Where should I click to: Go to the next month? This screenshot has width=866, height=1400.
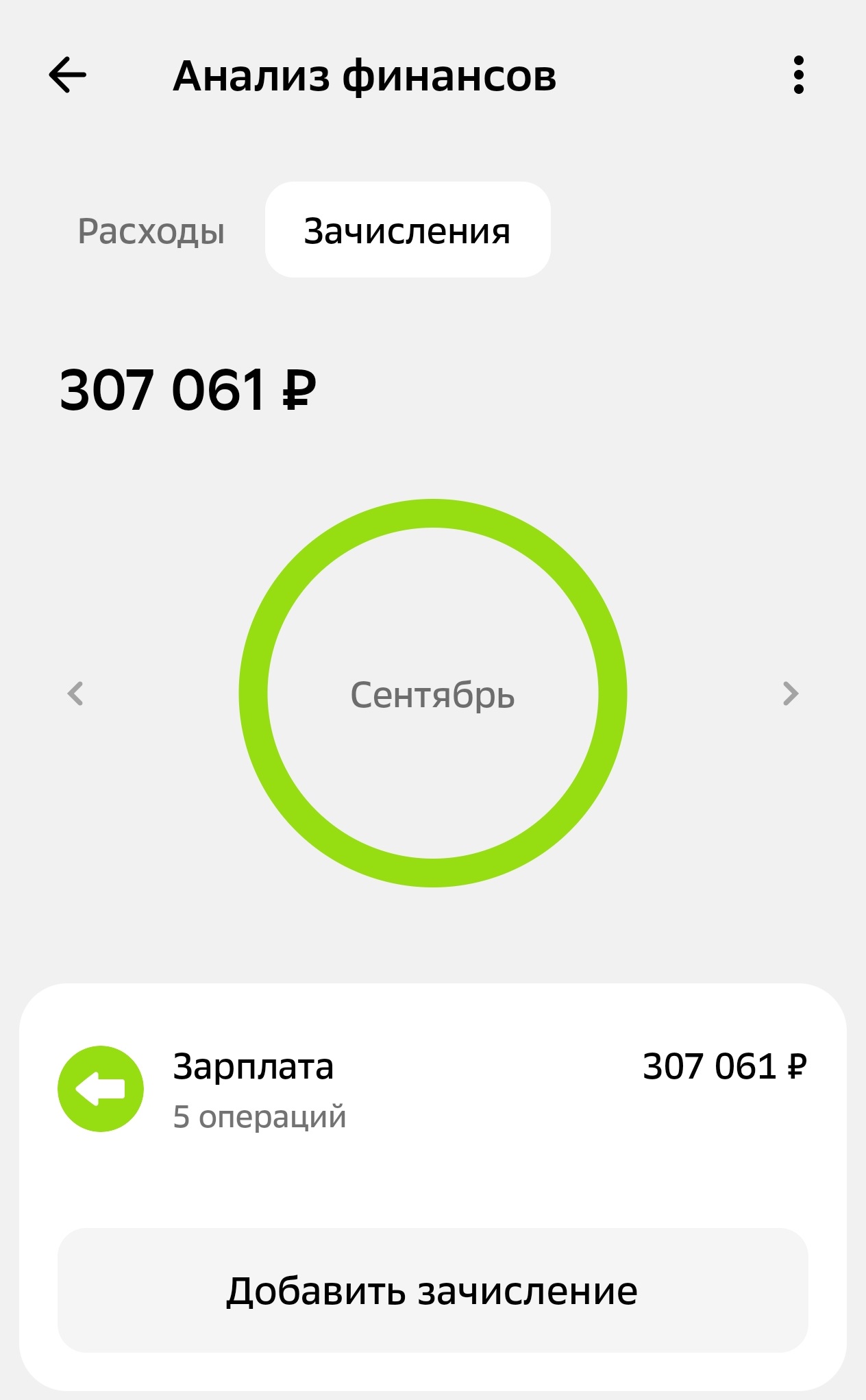click(791, 693)
